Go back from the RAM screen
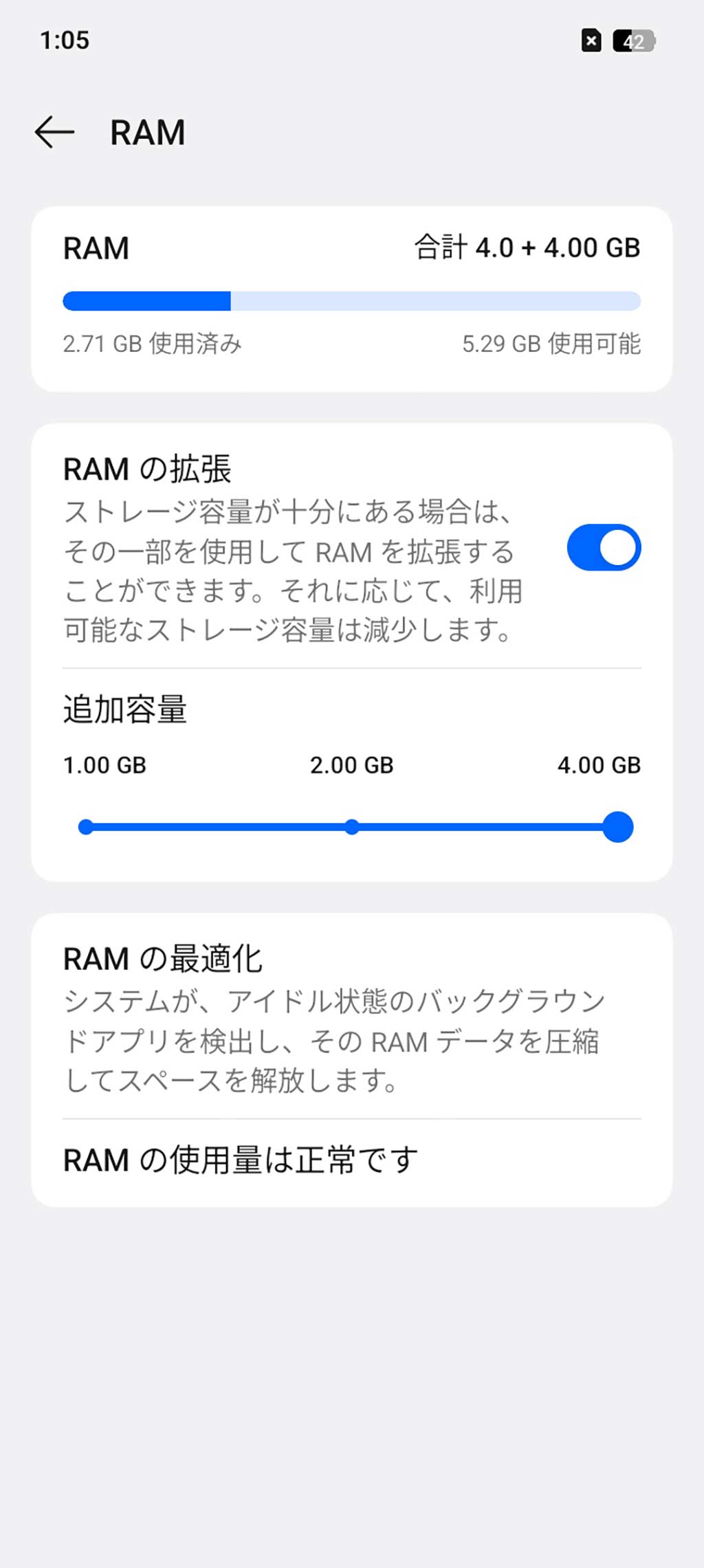This screenshot has height=1568, width=704. coord(54,132)
